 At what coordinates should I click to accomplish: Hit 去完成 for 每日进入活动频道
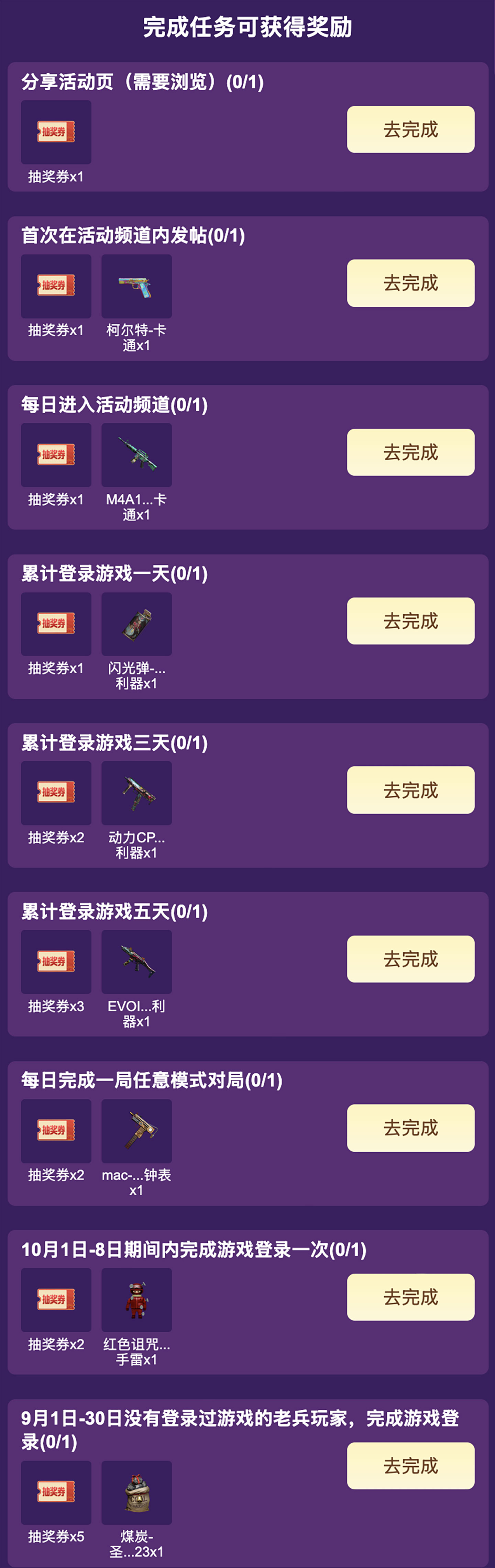click(x=410, y=452)
